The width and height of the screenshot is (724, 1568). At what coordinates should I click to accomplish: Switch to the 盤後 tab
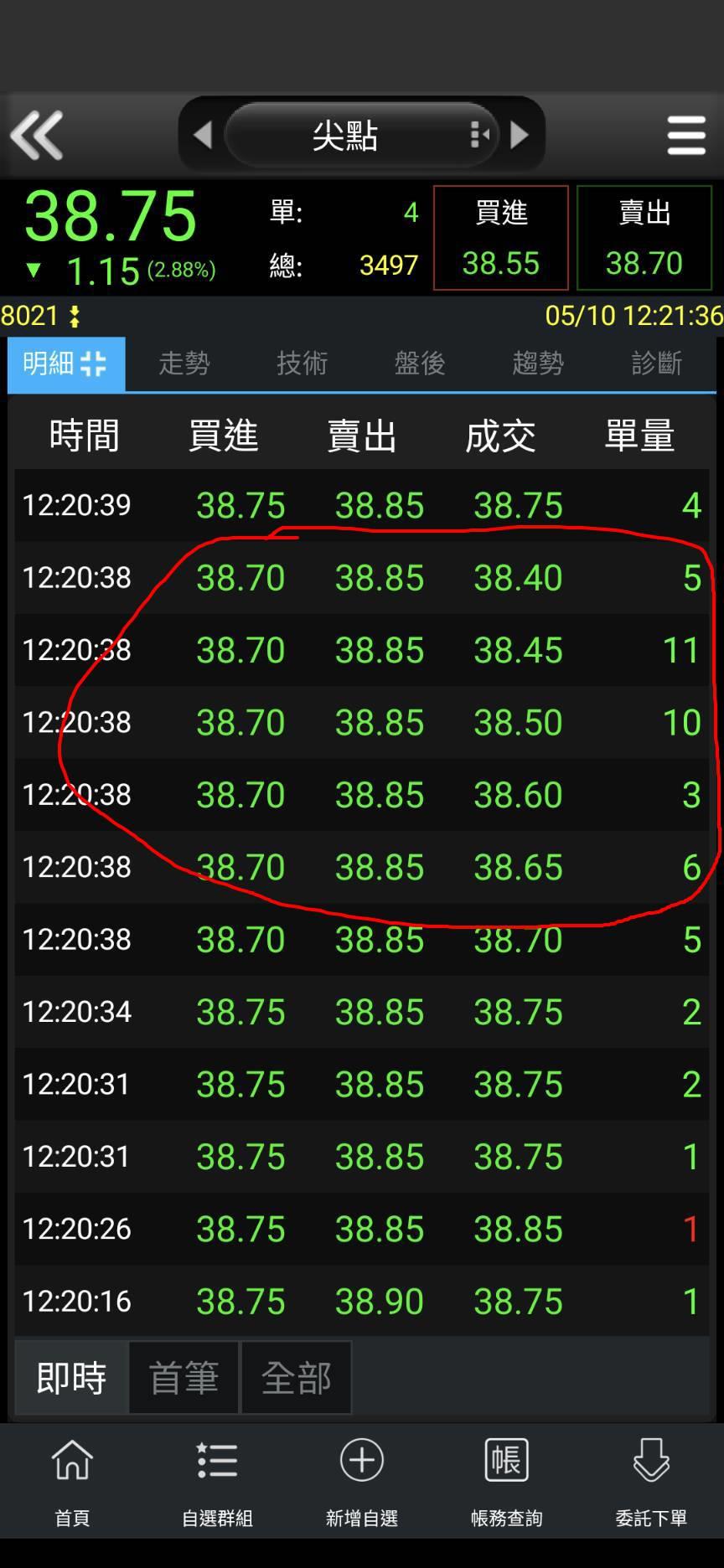point(420,364)
